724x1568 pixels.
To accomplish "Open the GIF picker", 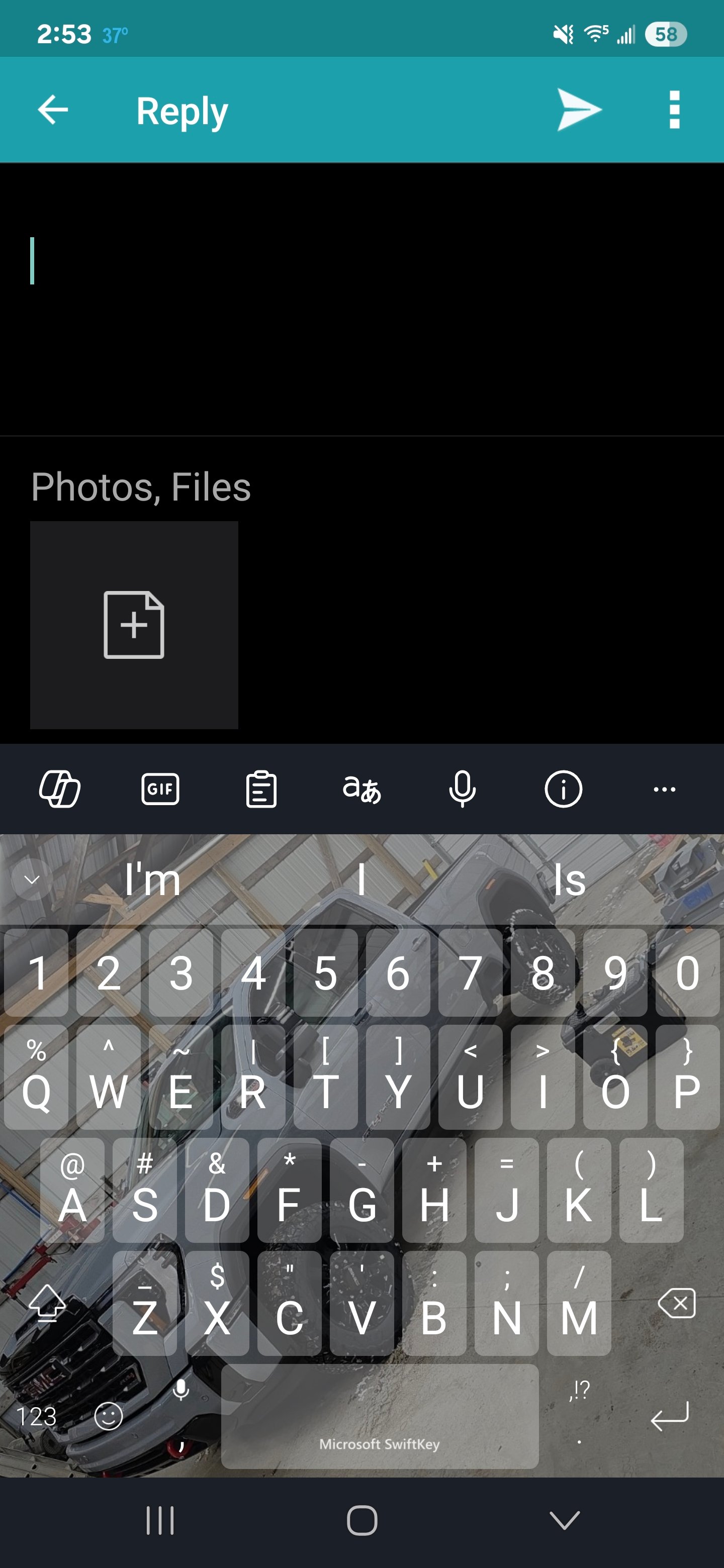I will 160,789.
